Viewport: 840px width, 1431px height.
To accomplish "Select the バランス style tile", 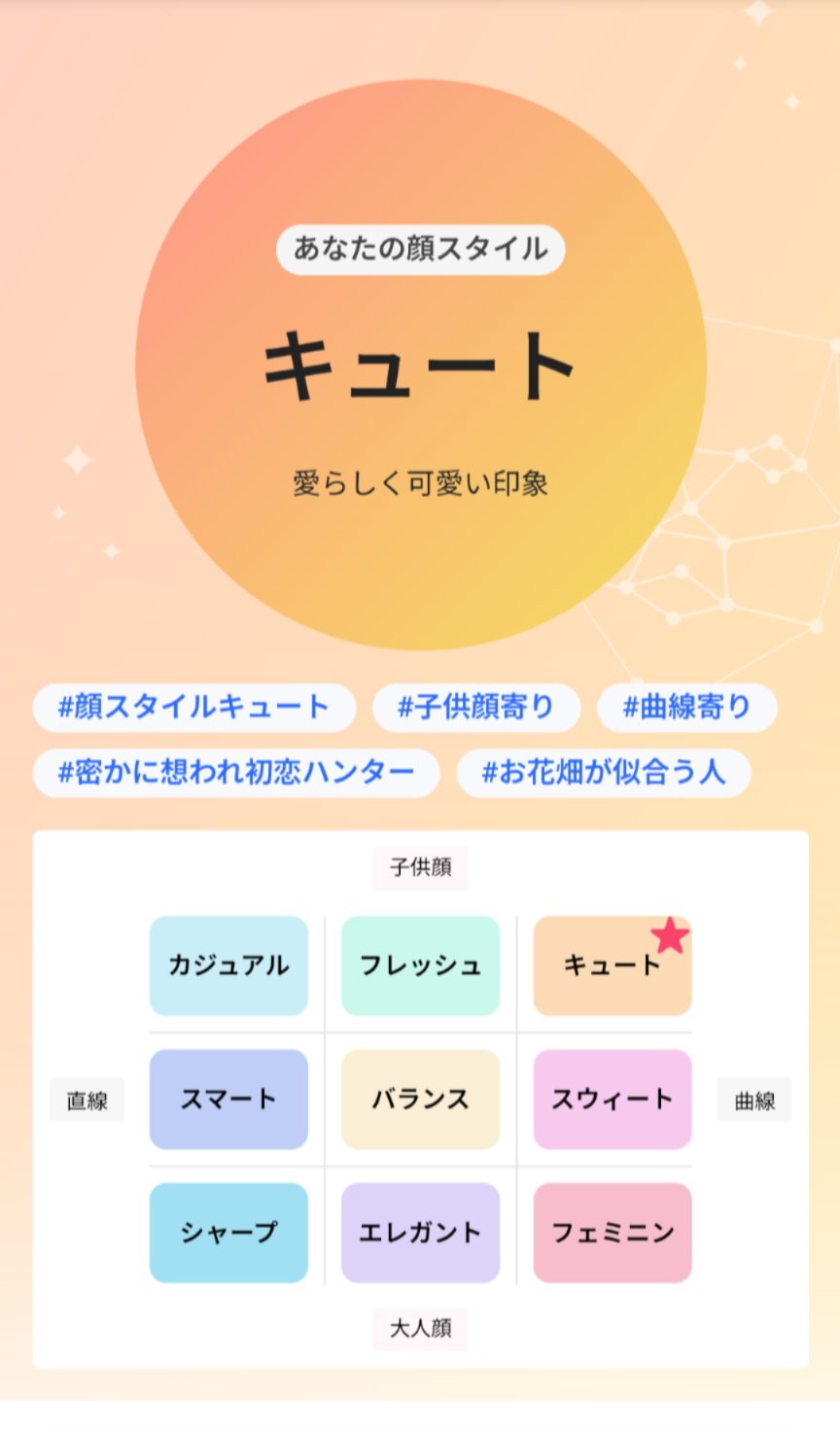I will pyautogui.click(x=419, y=1099).
